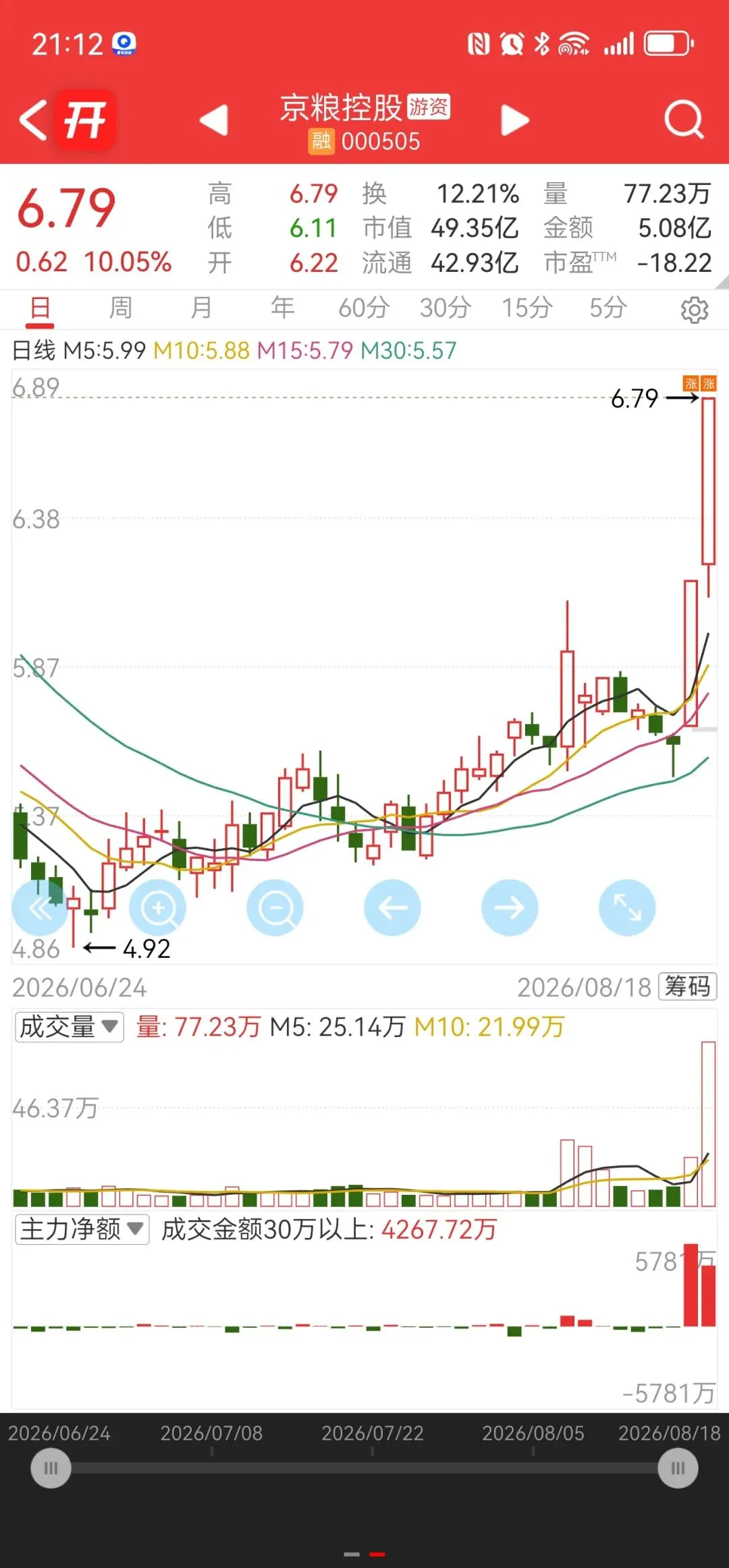Move chart left with arrow button
The image size is (729, 1568).
pyautogui.click(x=392, y=907)
